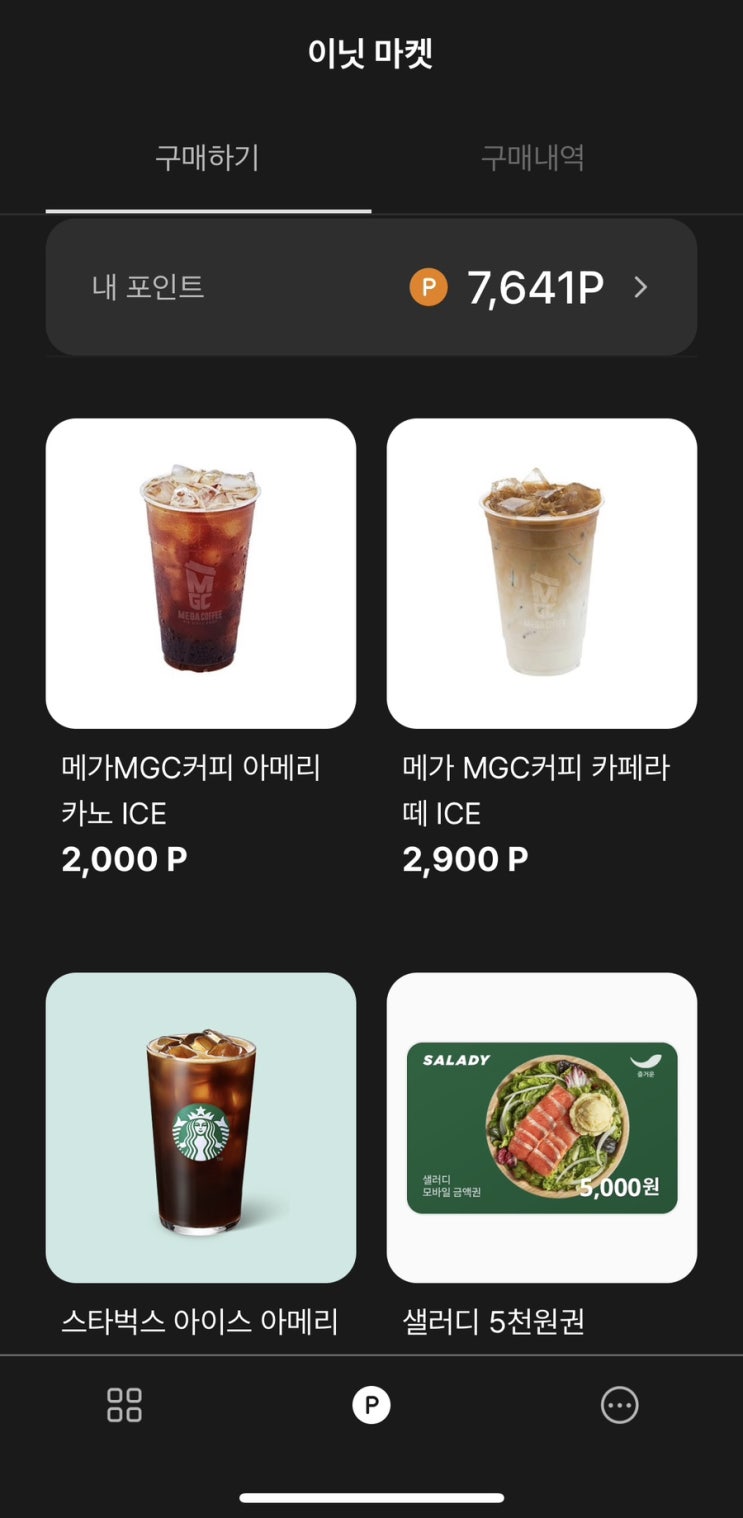743x1518 pixels.
Task: Select the 구매하기 tab
Action: (x=207, y=158)
